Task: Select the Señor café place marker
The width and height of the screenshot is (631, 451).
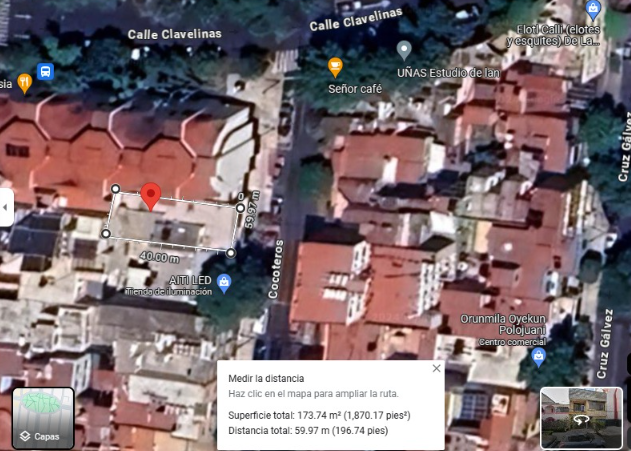Action: (335, 67)
